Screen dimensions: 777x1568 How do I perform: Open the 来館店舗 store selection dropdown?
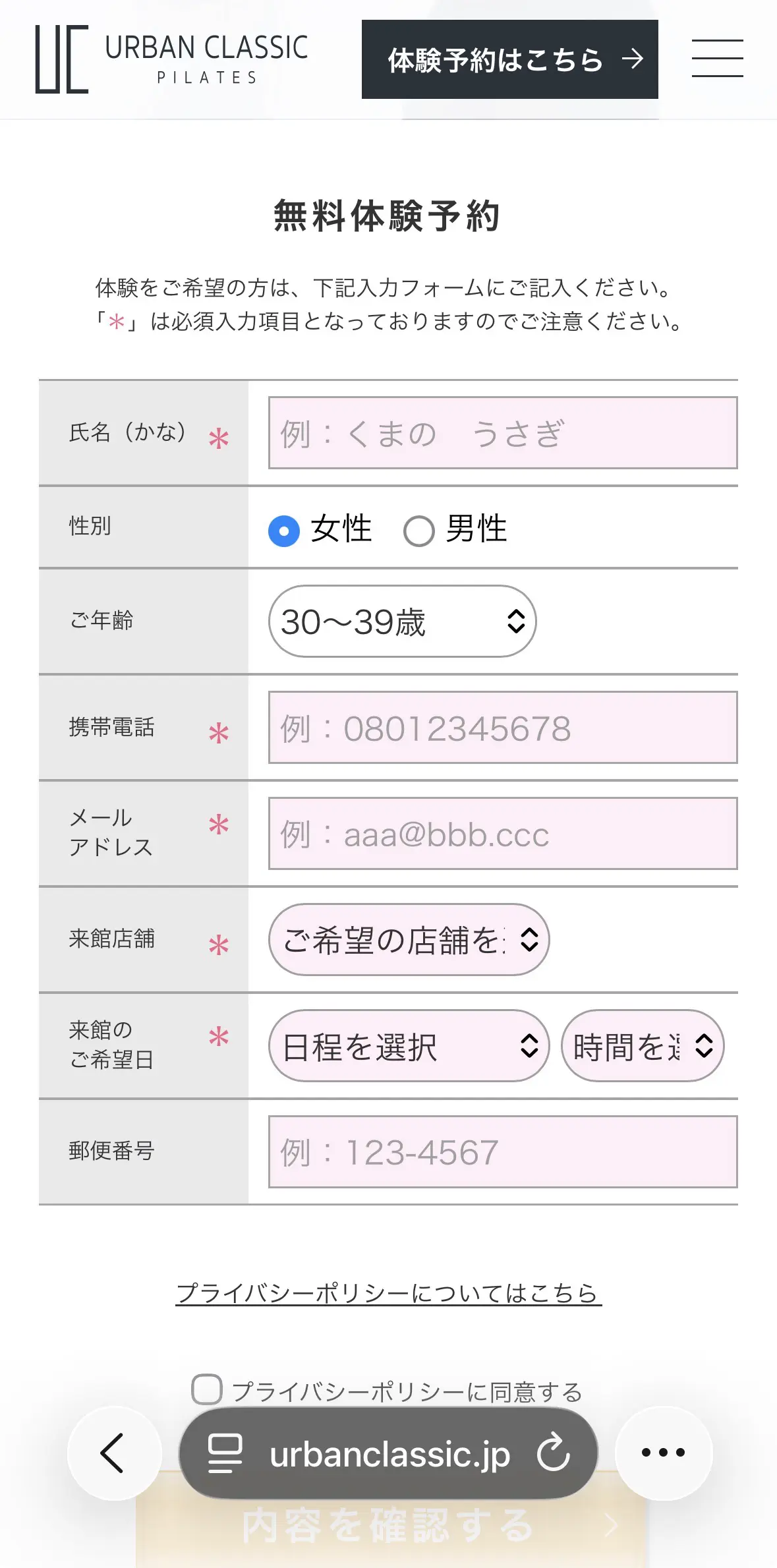click(407, 940)
